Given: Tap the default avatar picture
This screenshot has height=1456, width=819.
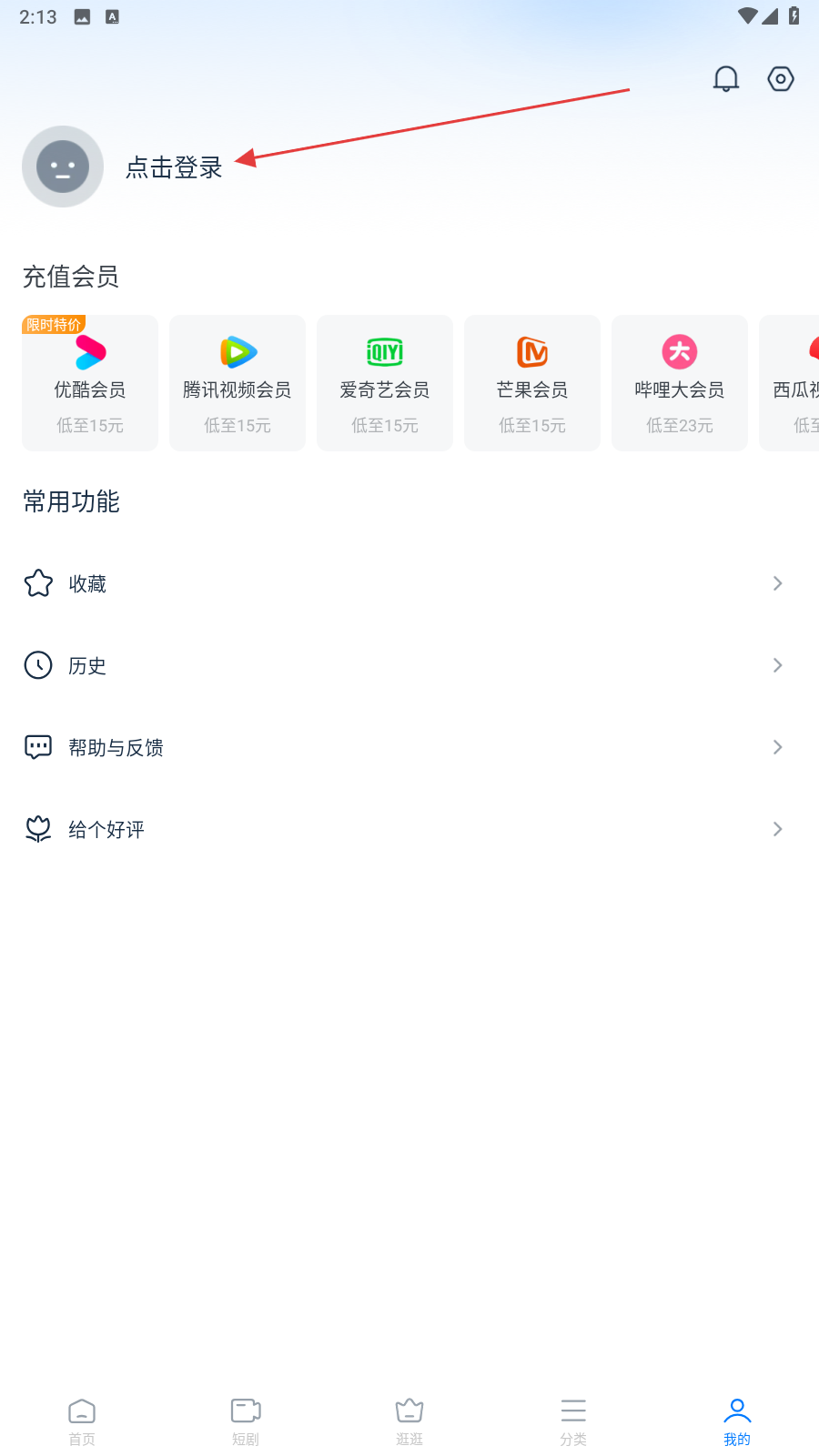Looking at the screenshot, I should 63,167.
